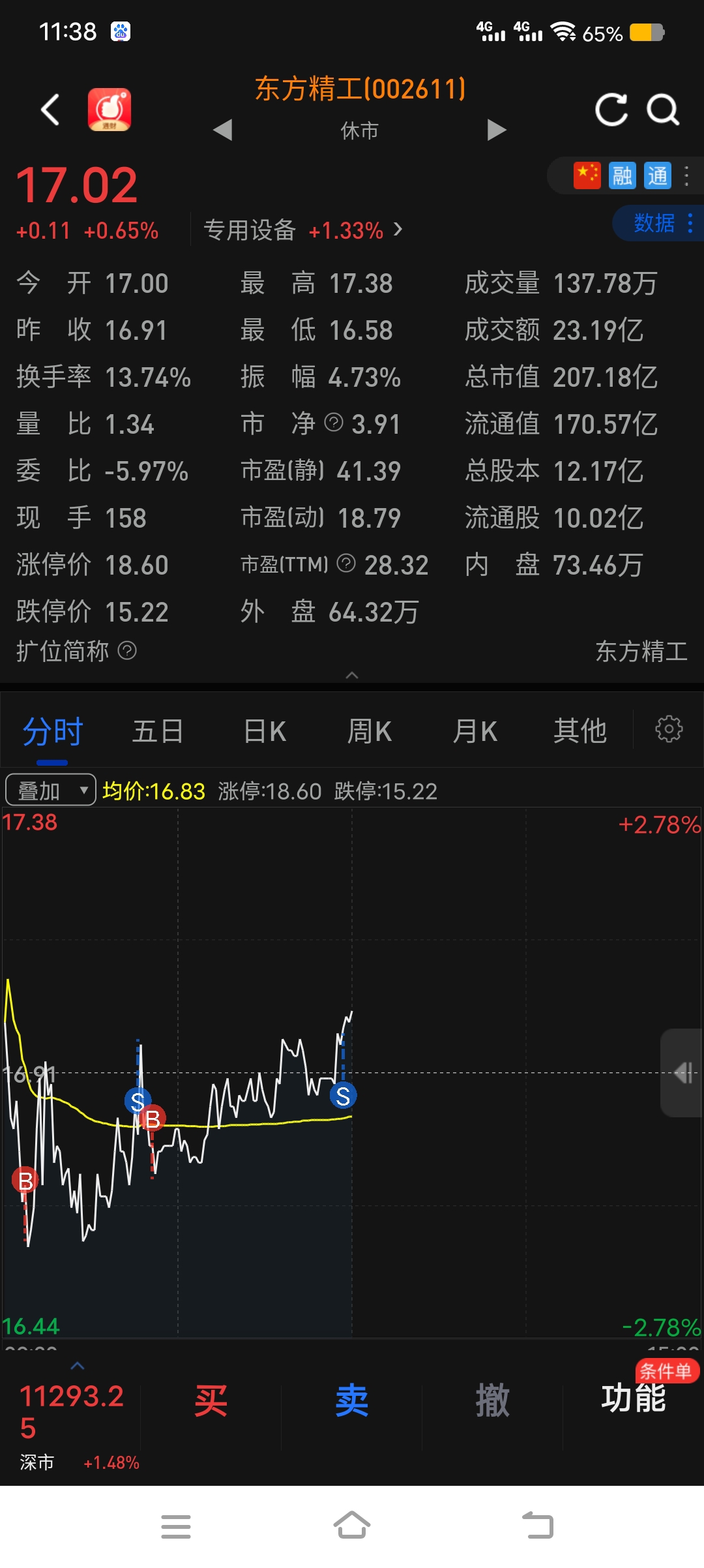Switch to the 日K chart tab
The image size is (704, 1568).
click(265, 731)
